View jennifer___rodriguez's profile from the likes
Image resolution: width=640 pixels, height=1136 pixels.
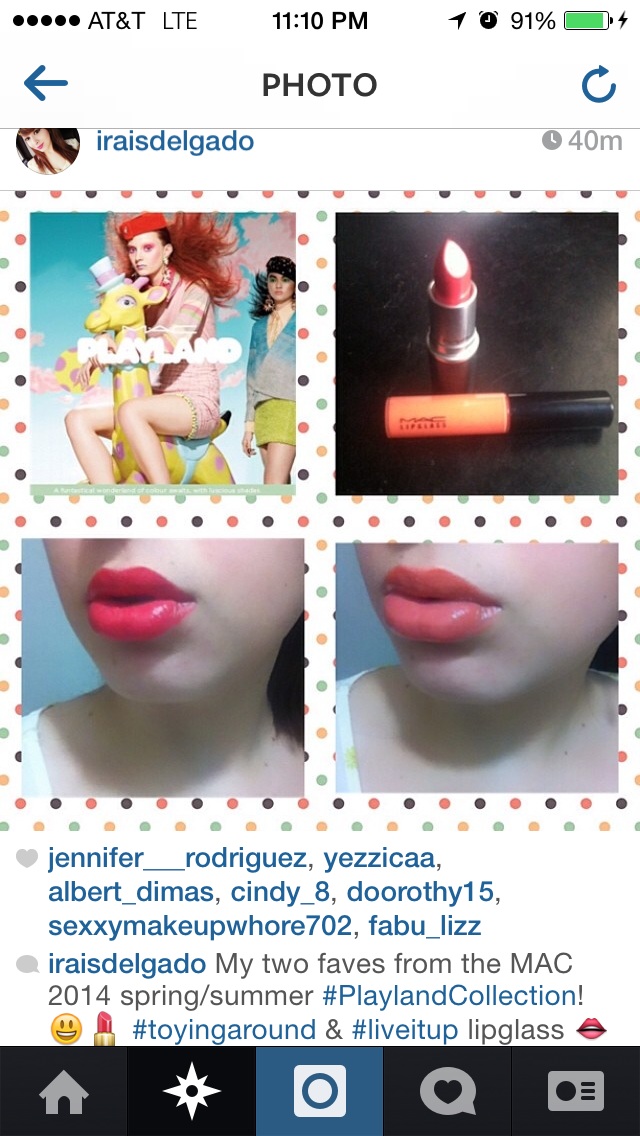178,859
